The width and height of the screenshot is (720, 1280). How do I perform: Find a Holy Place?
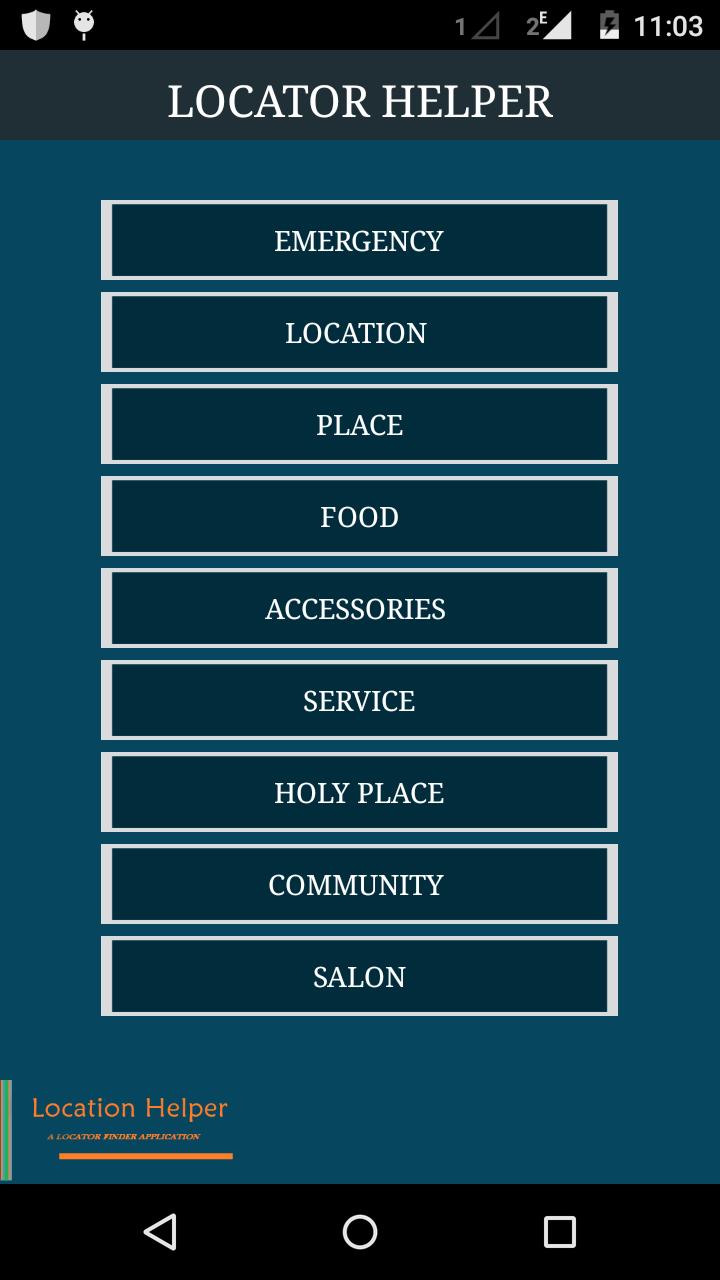[359, 792]
